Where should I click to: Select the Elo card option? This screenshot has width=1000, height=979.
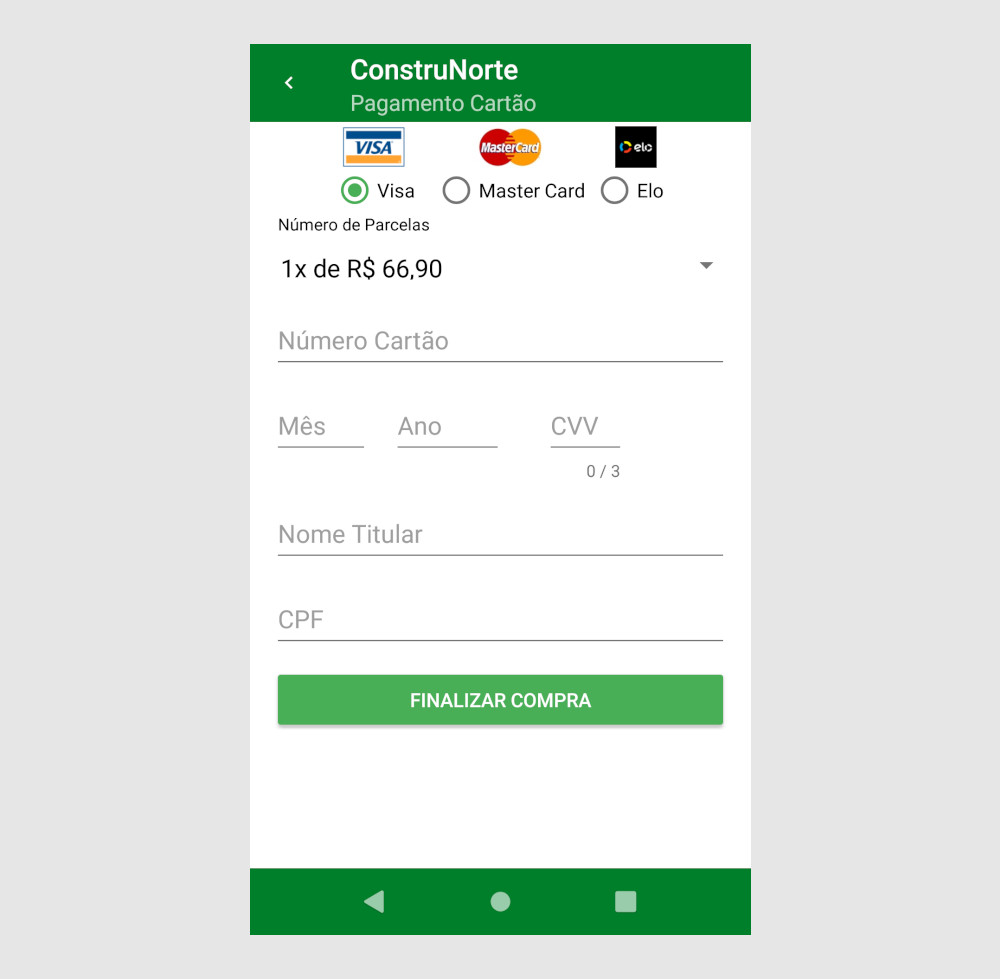(615, 190)
